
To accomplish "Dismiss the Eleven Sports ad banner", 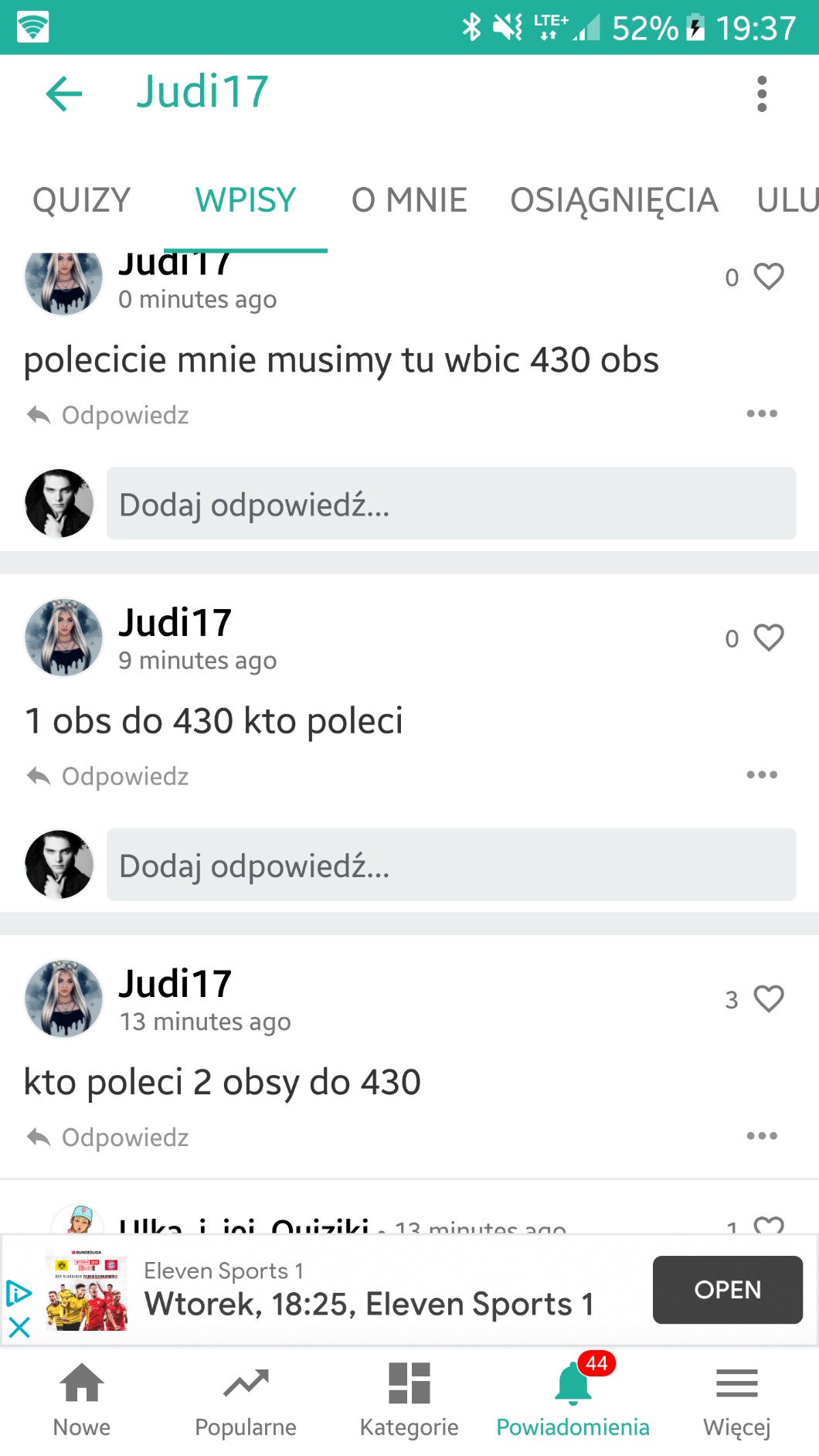I will point(19,1328).
